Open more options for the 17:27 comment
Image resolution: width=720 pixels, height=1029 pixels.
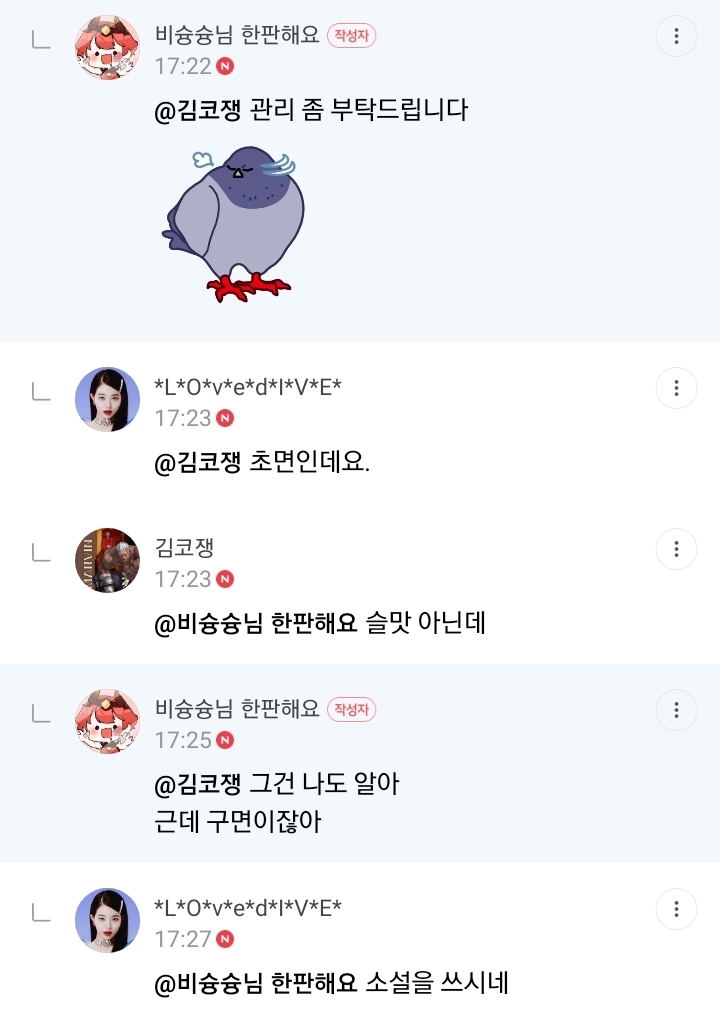point(676,909)
